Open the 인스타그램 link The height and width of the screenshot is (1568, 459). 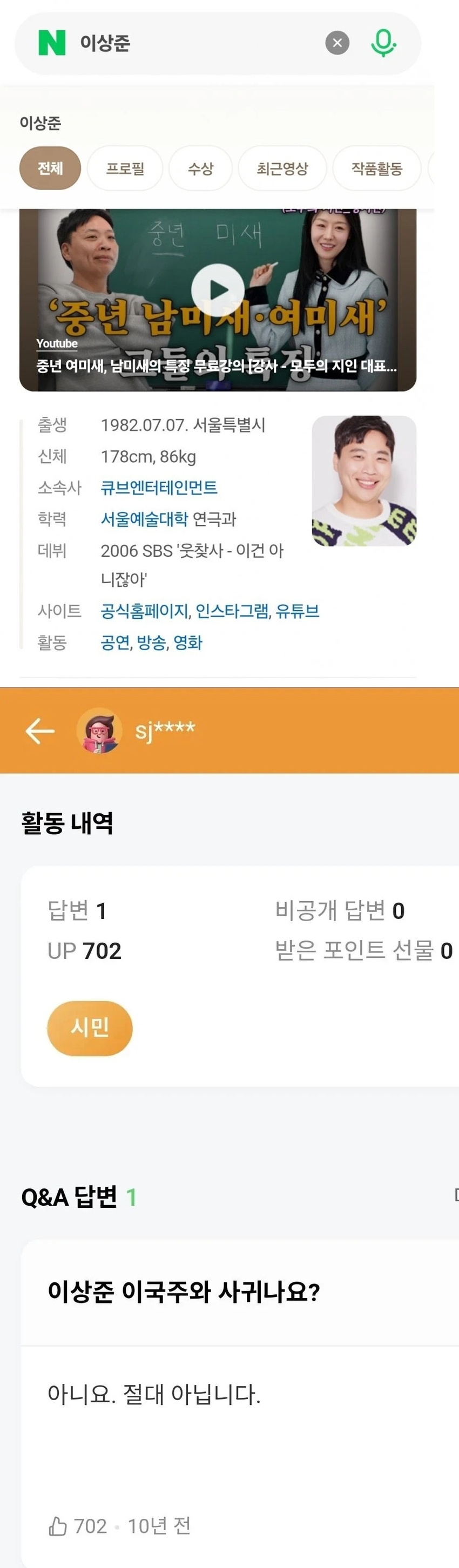[x=232, y=611]
